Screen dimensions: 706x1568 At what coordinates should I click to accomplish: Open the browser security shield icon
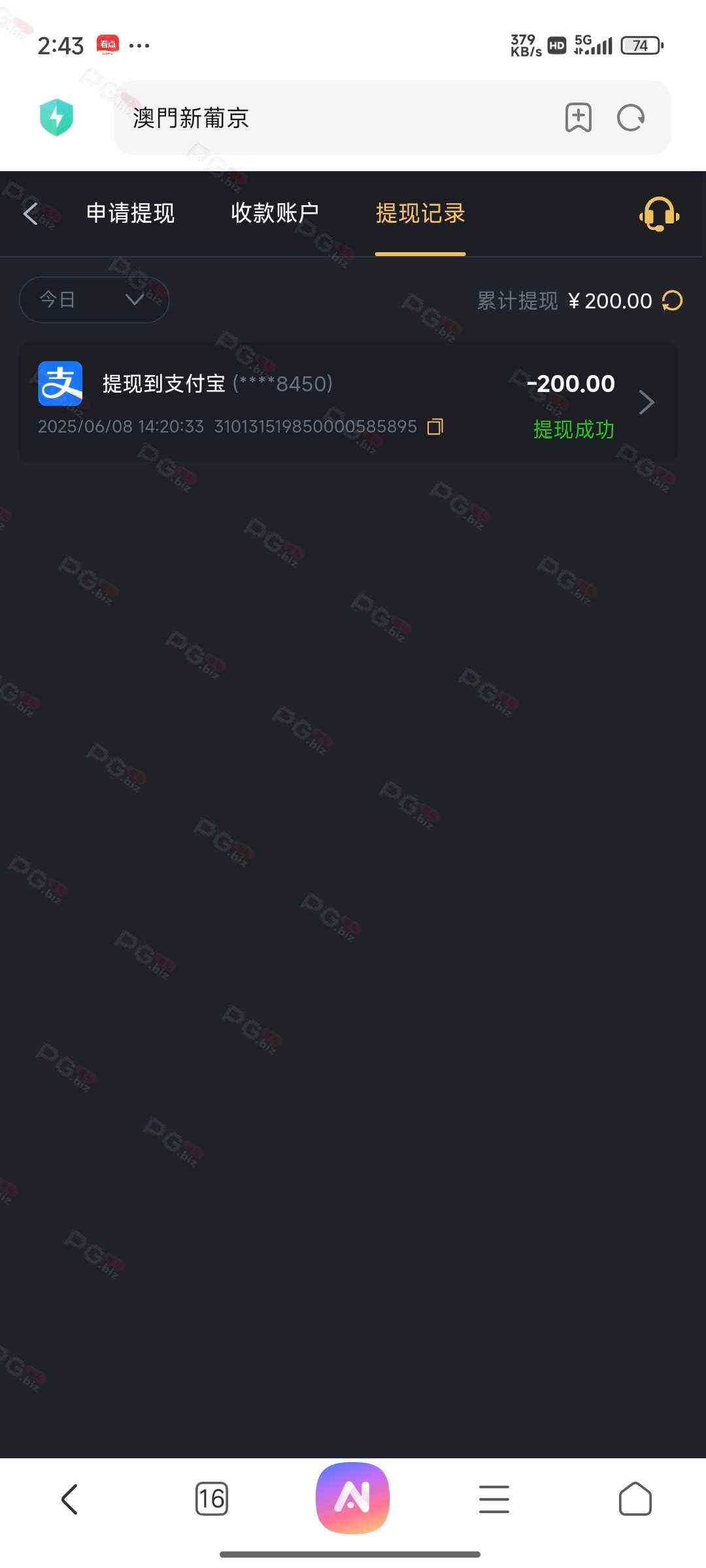pyautogui.click(x=57, y=118)
